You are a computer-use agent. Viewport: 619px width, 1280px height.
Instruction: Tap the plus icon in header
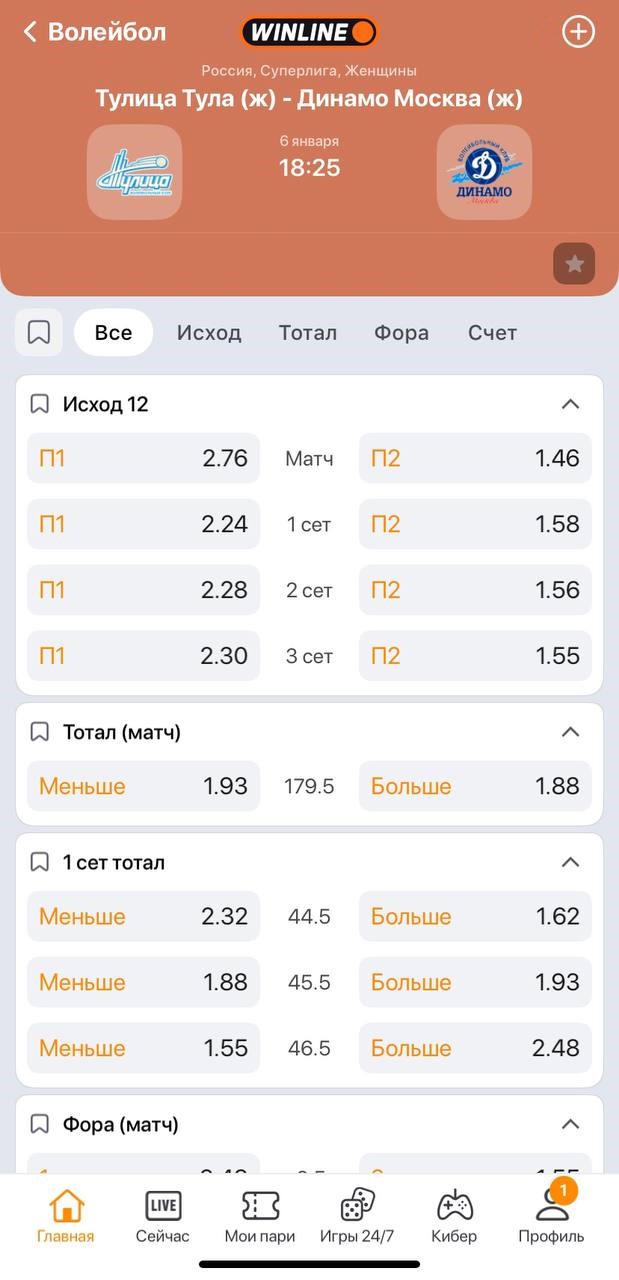pyautogui.click(x=578, y=32)
